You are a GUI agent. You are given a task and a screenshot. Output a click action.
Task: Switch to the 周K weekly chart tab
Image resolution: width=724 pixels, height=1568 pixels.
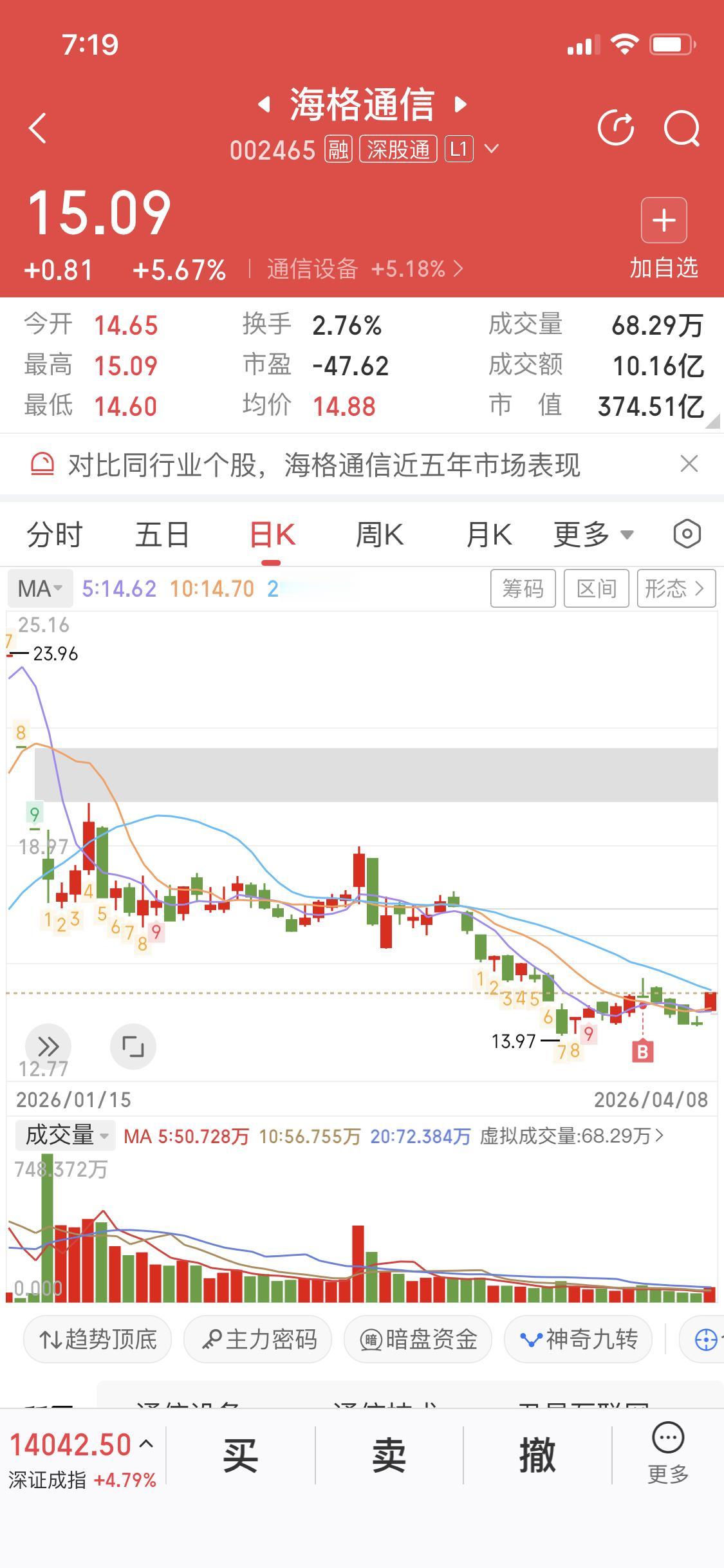click(380, 534)
